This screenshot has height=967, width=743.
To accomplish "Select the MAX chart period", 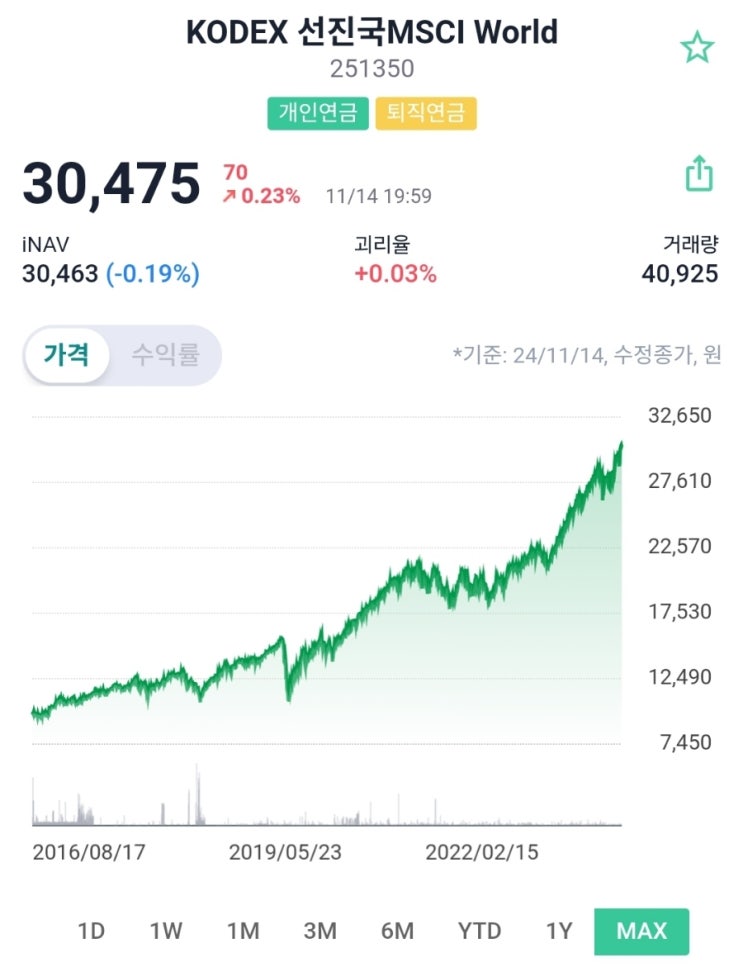I will pyautogui.click(x=641, y=929).
